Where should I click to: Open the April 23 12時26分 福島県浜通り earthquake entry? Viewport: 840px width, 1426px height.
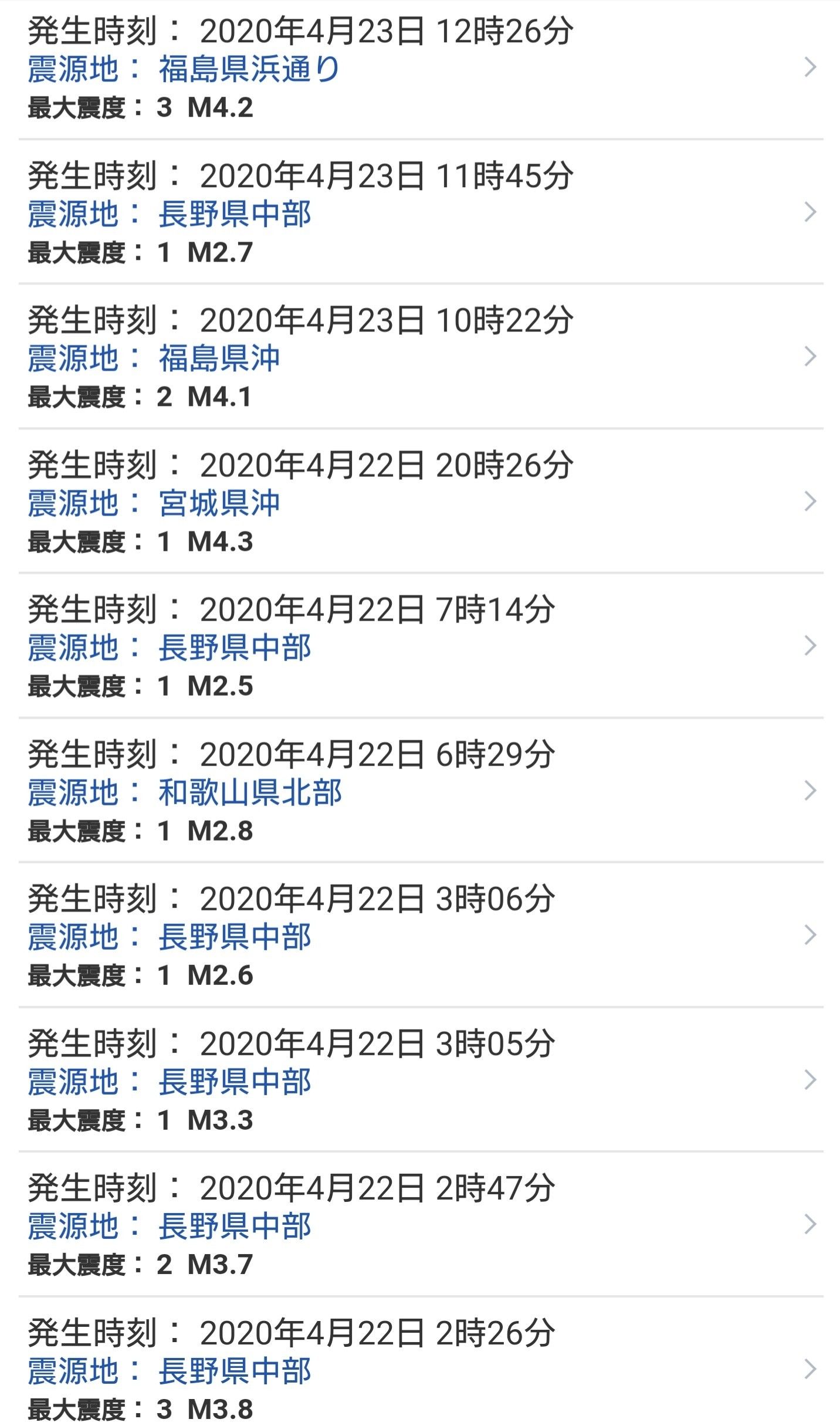(420, 69)
